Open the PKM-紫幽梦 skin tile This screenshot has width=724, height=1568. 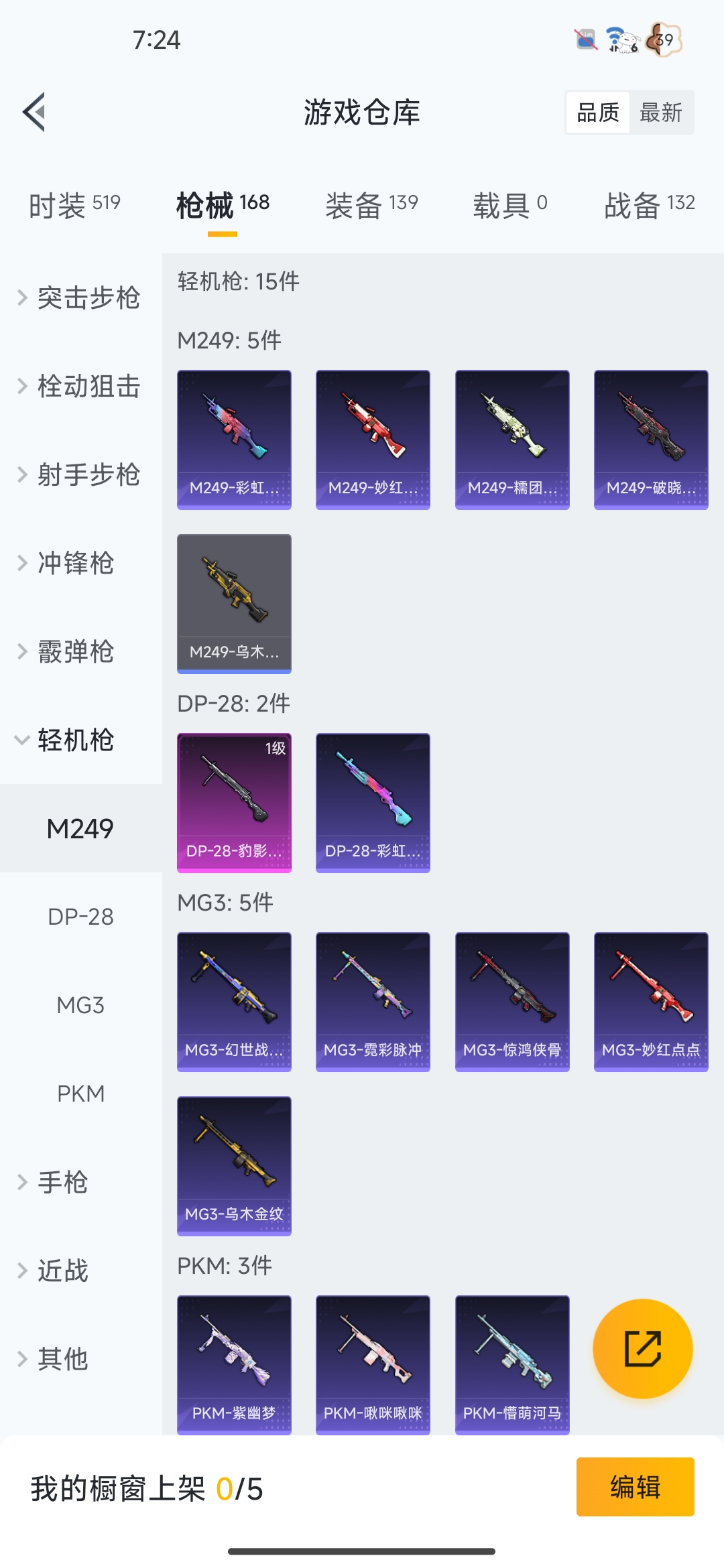234,1364
